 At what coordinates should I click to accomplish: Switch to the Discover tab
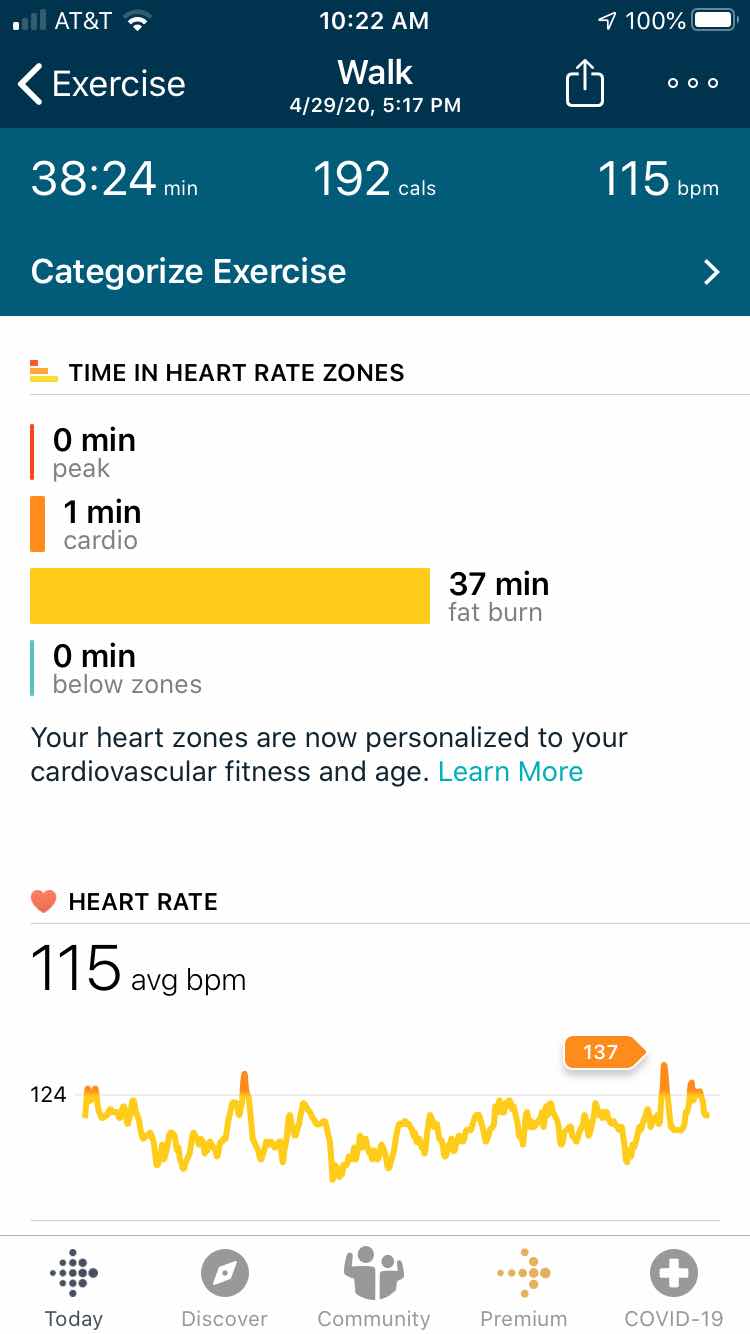click(224, 1288)
